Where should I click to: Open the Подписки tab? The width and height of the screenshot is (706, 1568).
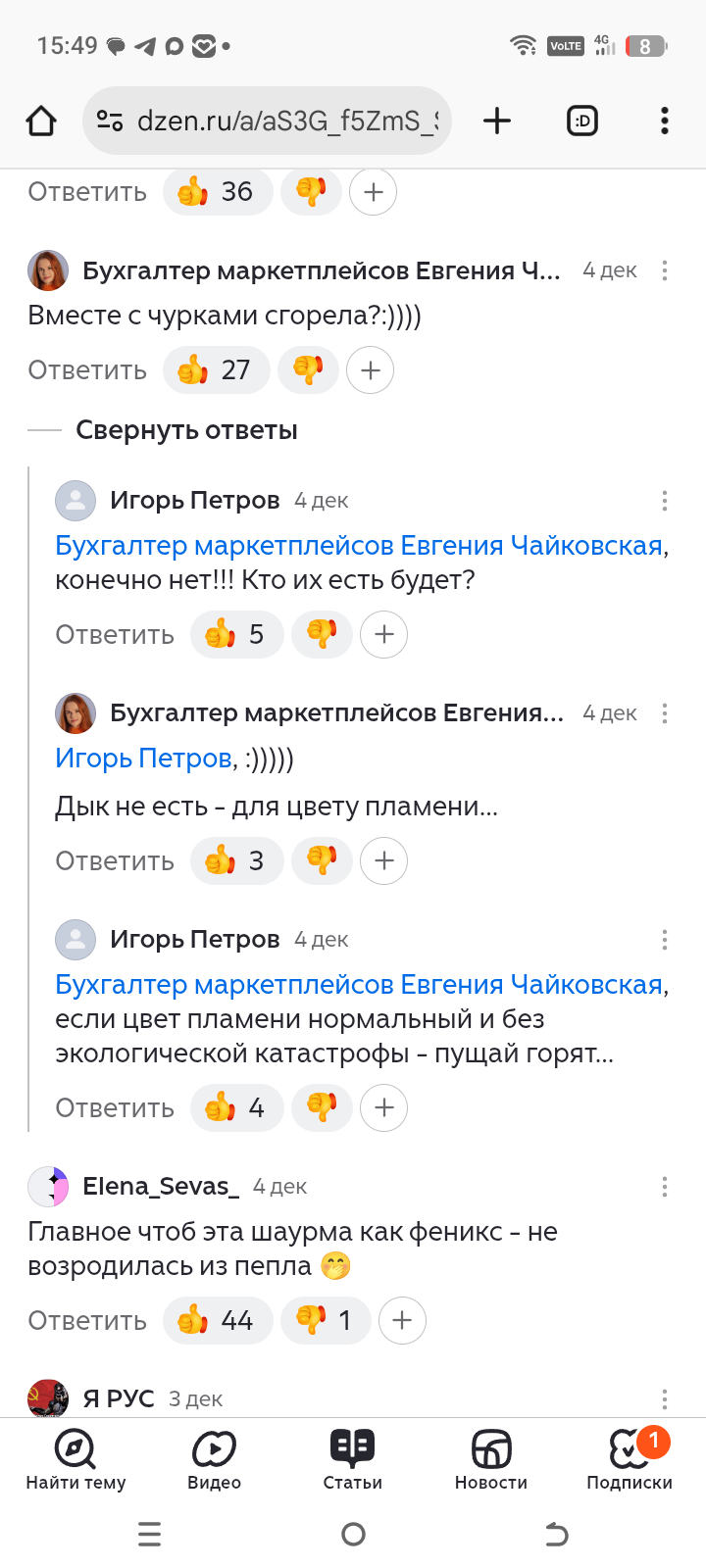[x=630, y=1458]
